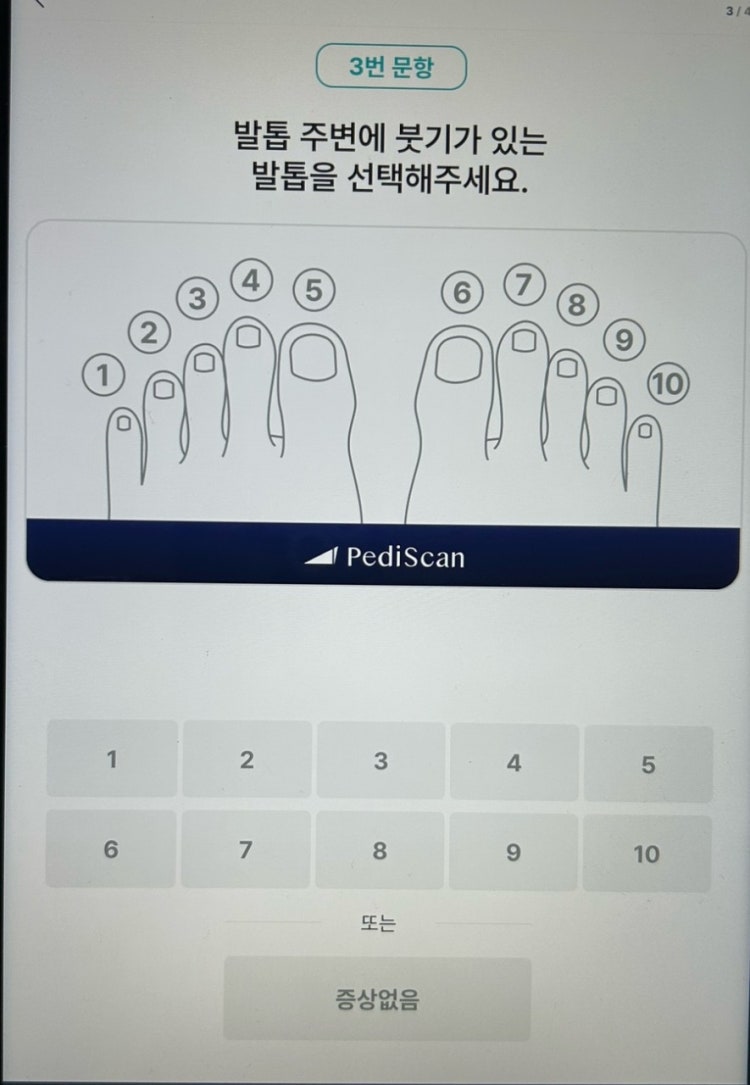This screenshot has height=1085, width=750.
Task: Pick toenail number 9
Action: 513,853
